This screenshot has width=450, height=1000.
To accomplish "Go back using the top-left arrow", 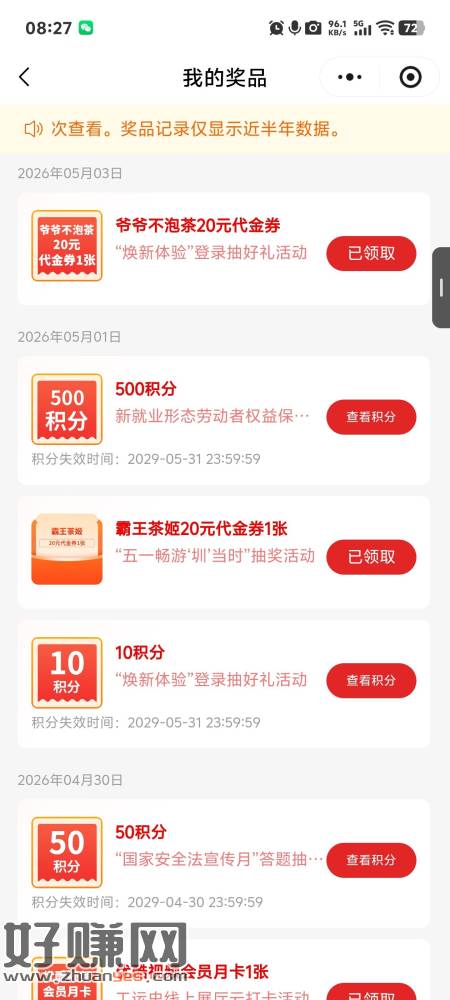I will pos(24,77).
